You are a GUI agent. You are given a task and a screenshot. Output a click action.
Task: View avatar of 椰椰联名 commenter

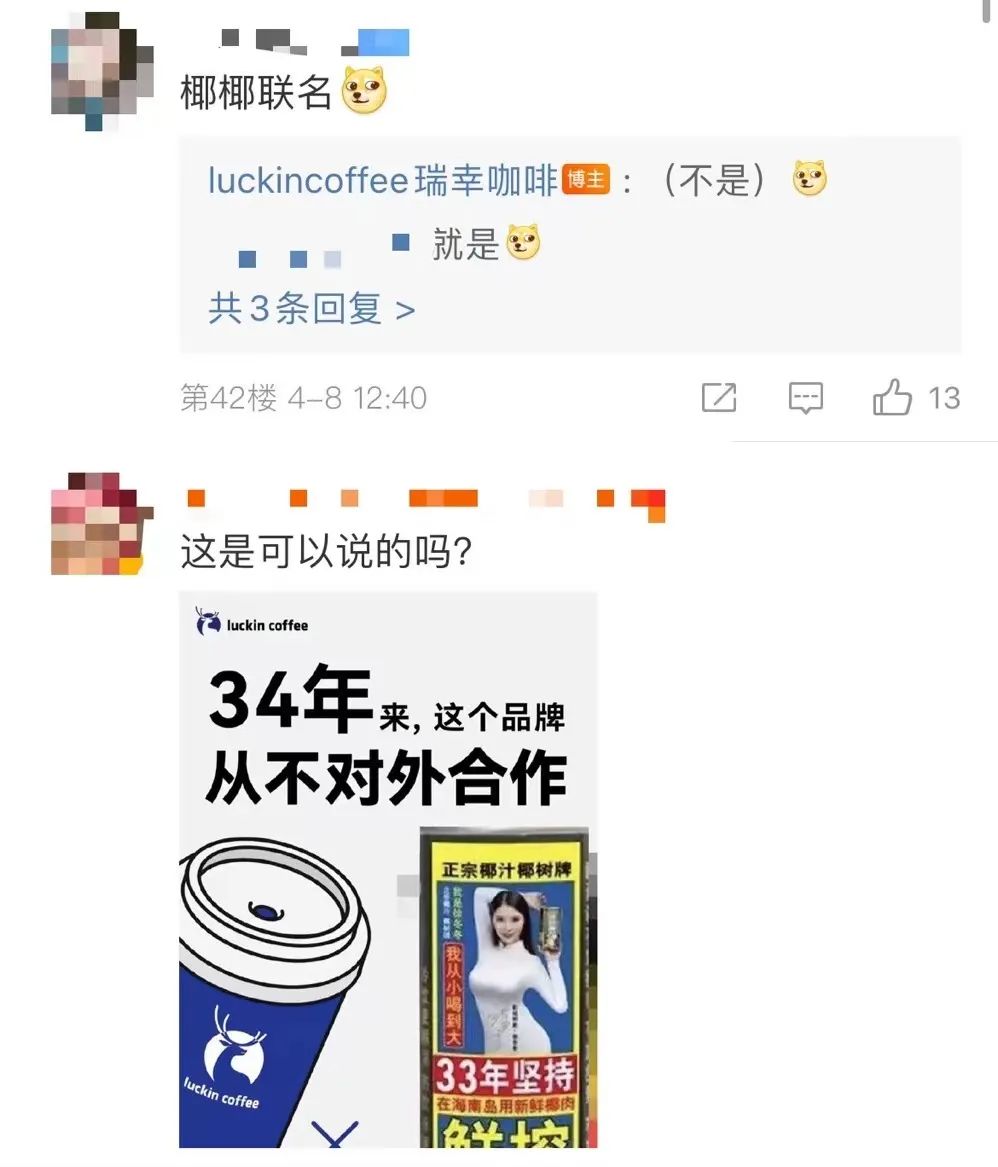[x=101, y=70]
